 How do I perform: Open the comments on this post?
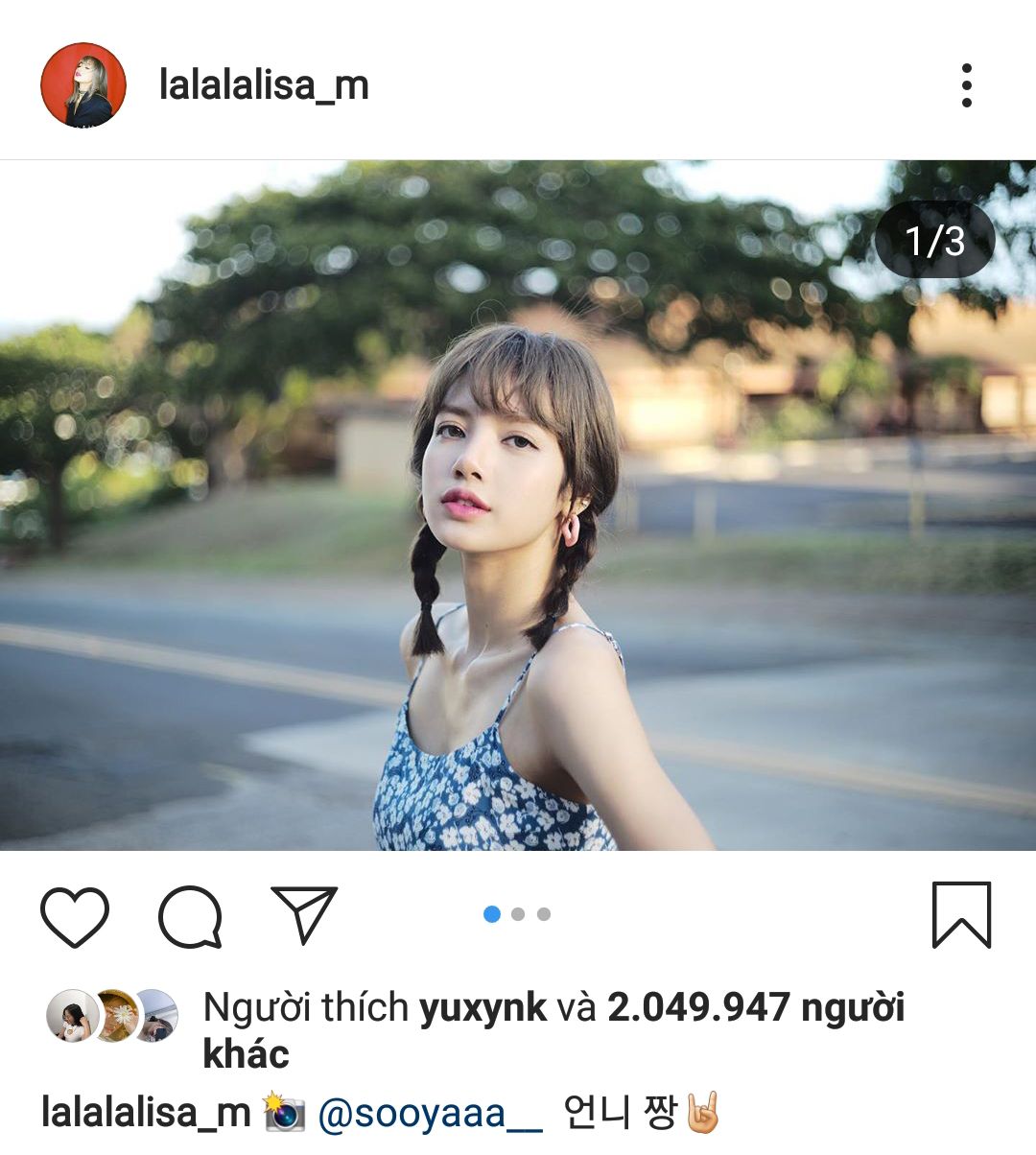tap(190, 917)
